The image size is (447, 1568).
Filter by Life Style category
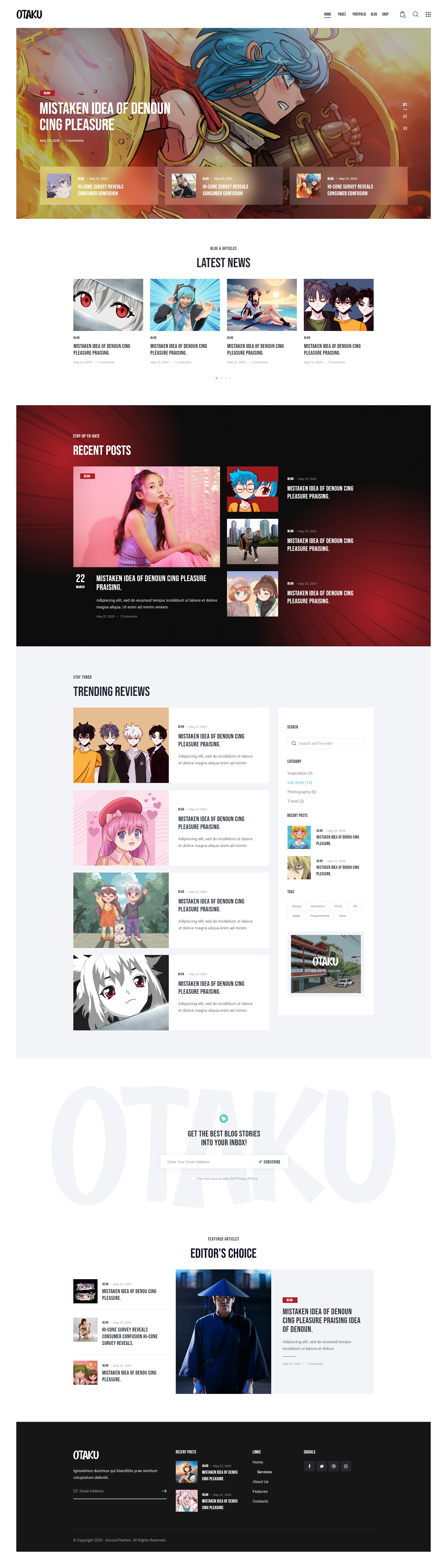click(300, 783)
